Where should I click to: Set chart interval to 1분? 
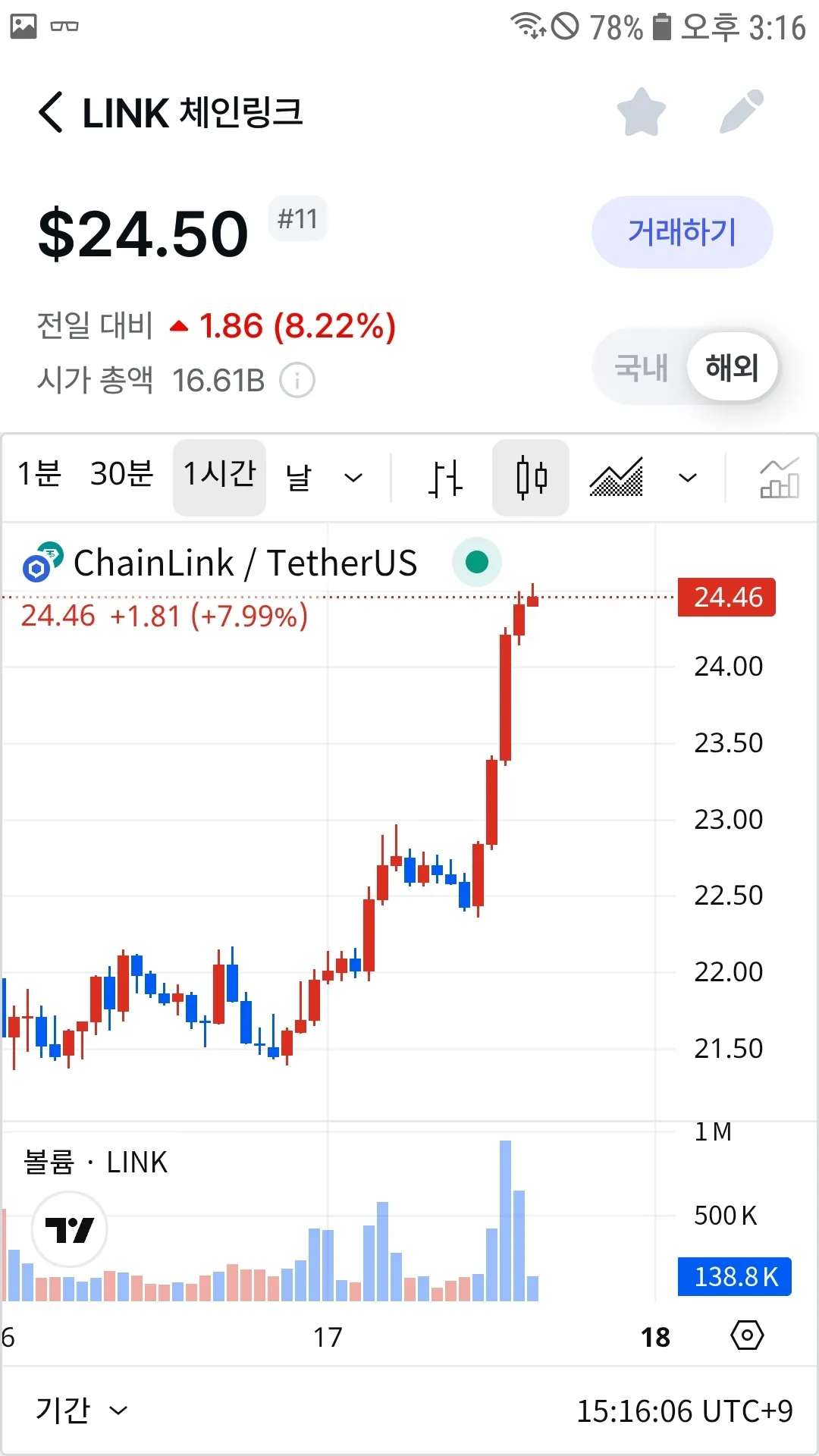[39, 475]
